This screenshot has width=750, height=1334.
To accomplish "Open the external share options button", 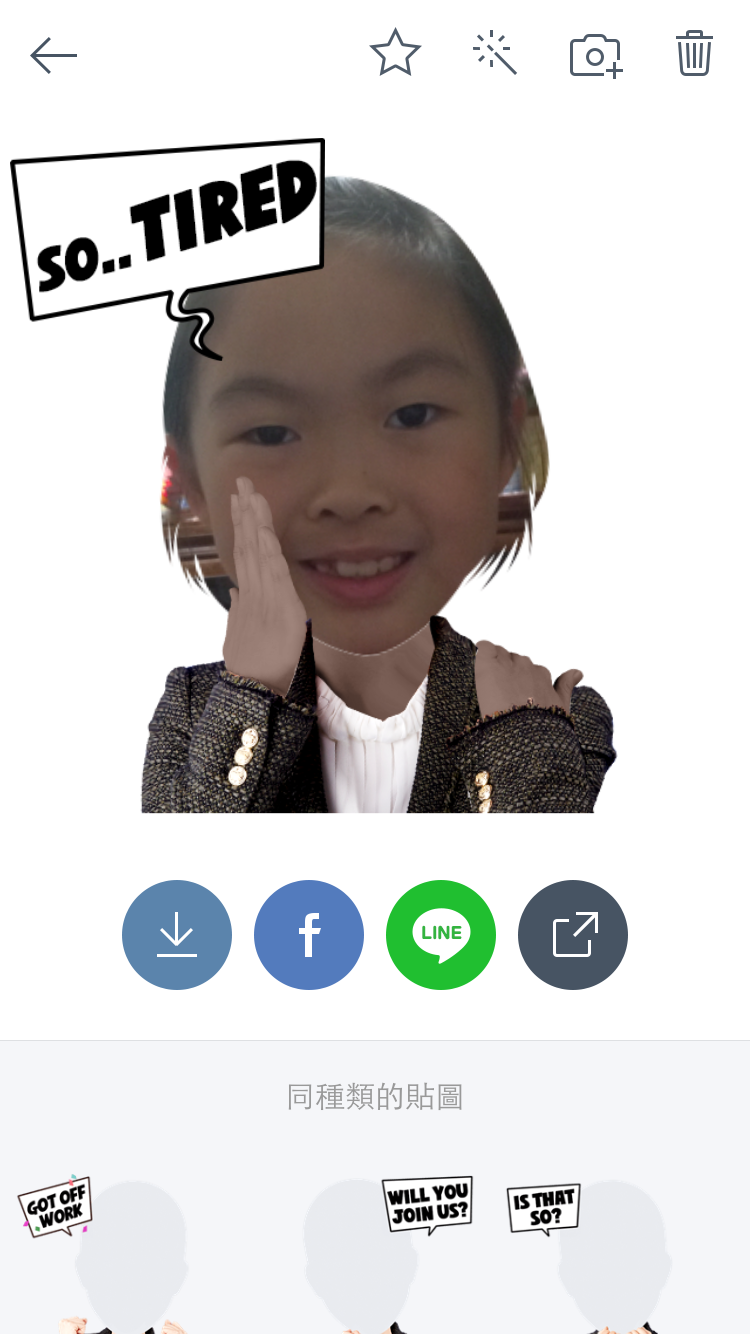I will (573, 935).
